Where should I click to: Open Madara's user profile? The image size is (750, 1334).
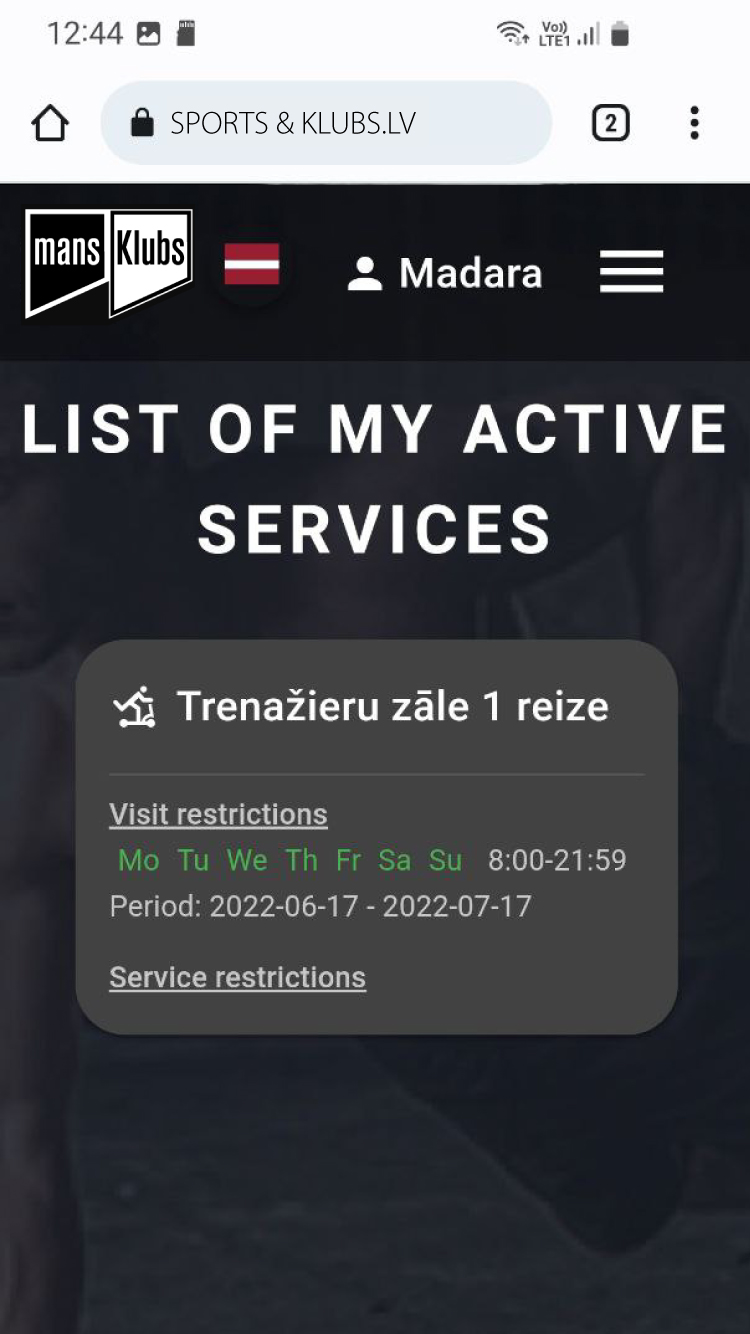(445, 273)
